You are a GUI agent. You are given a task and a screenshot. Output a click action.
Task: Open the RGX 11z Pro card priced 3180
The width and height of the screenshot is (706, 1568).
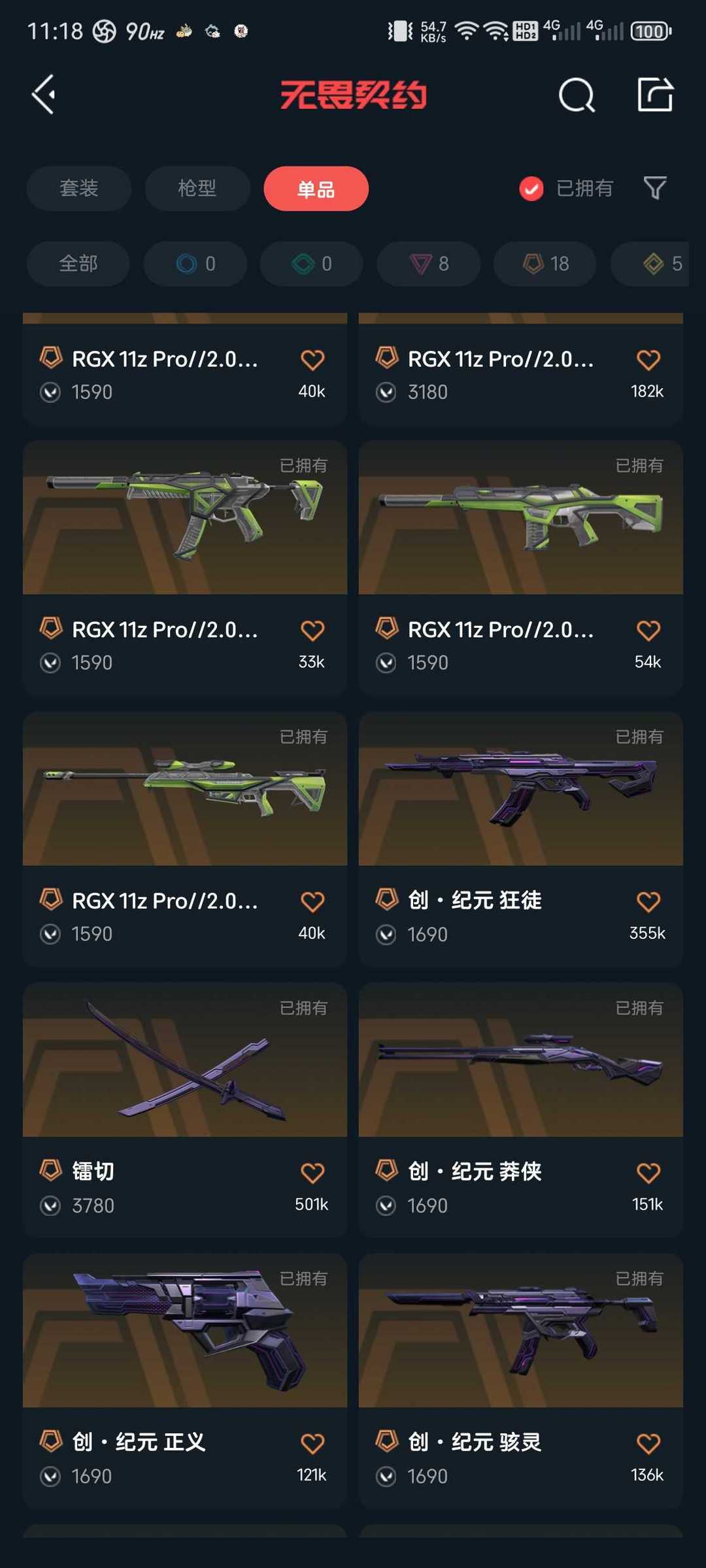(521, 370)
